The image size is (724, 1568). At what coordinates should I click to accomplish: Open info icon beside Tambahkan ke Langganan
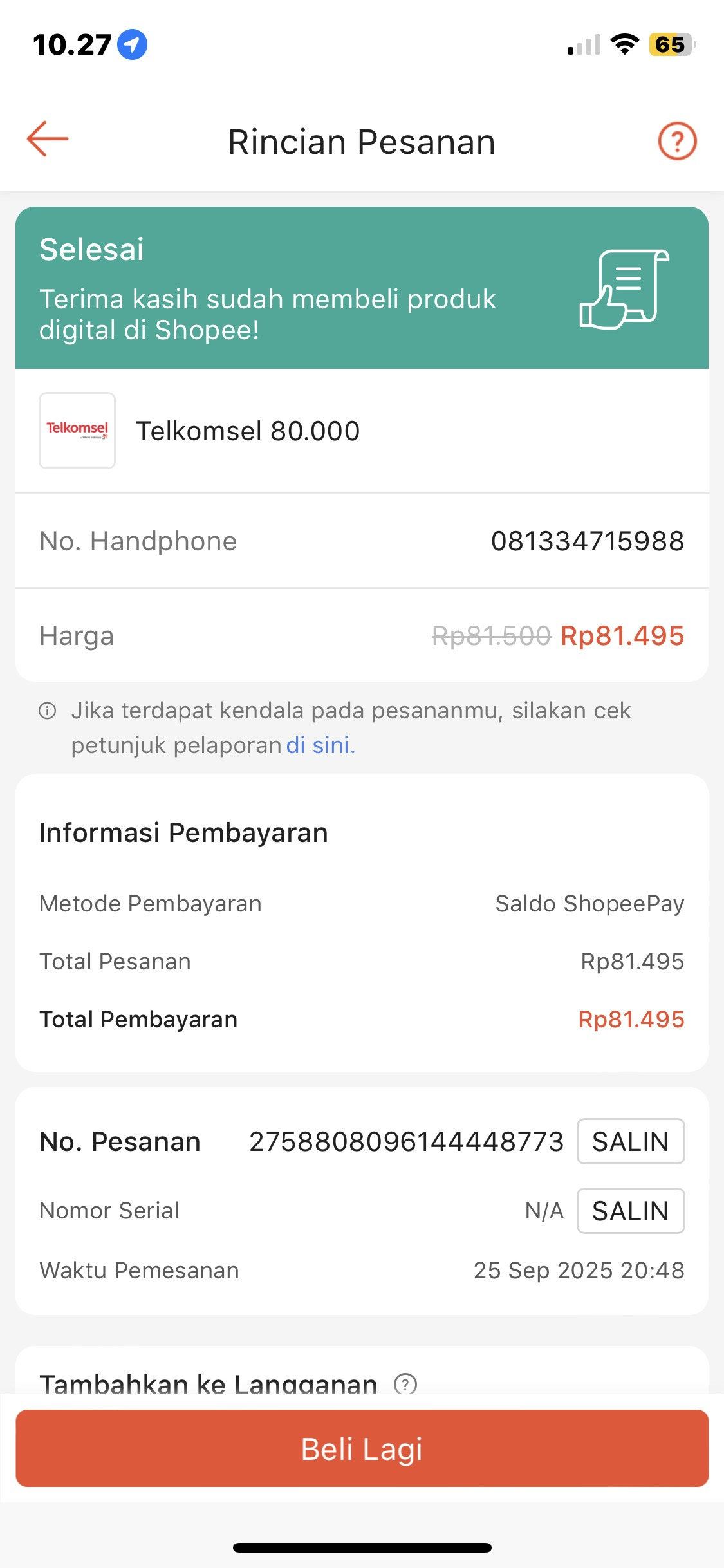(x=405, y=1383)
